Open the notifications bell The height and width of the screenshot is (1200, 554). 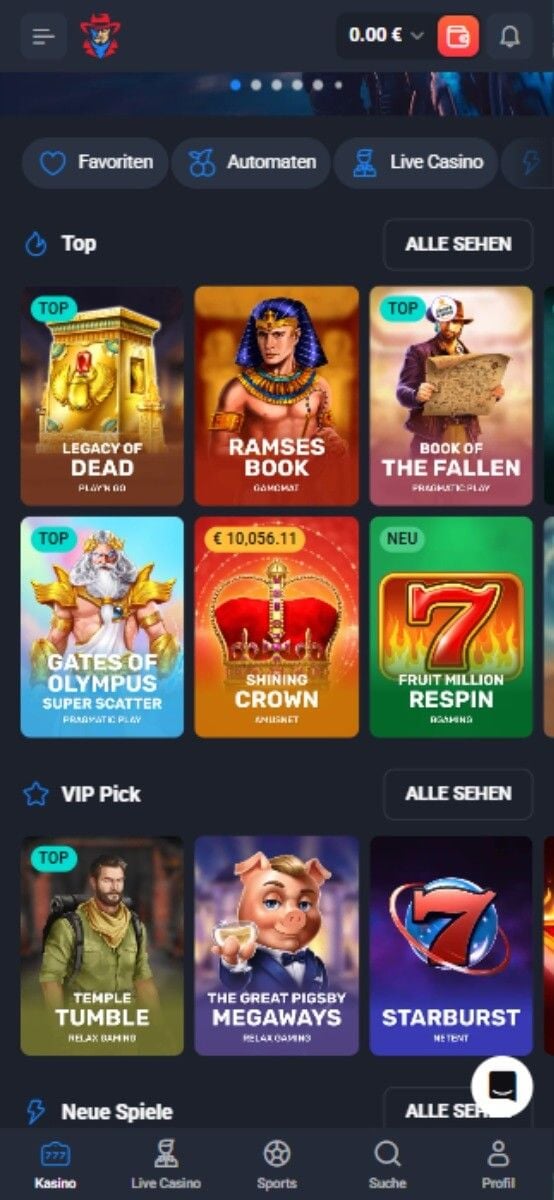[510, 36]
